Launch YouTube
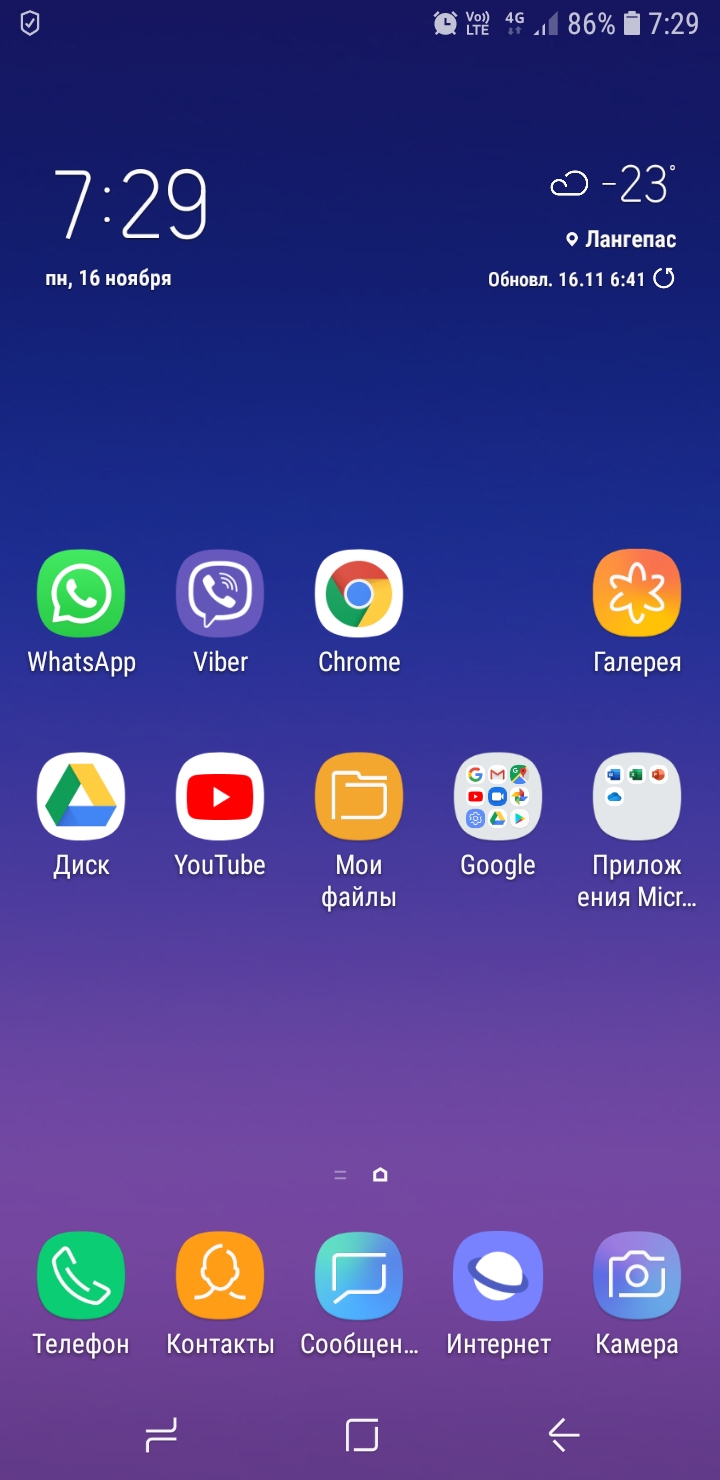 (220, 797)
